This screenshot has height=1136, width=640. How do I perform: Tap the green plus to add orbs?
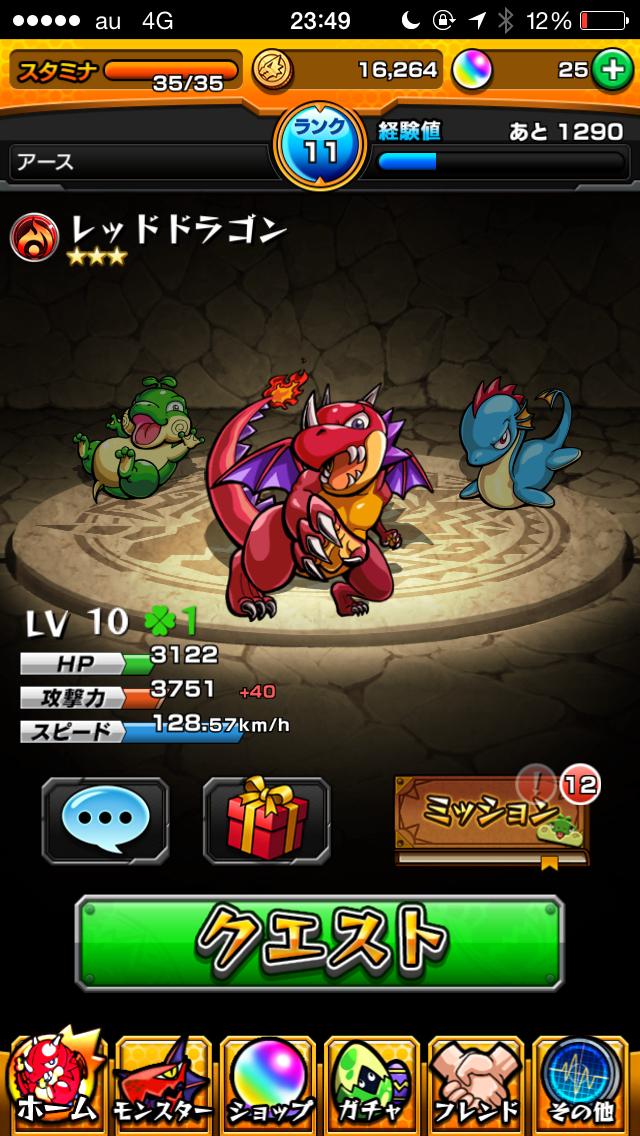pos(610,69)
